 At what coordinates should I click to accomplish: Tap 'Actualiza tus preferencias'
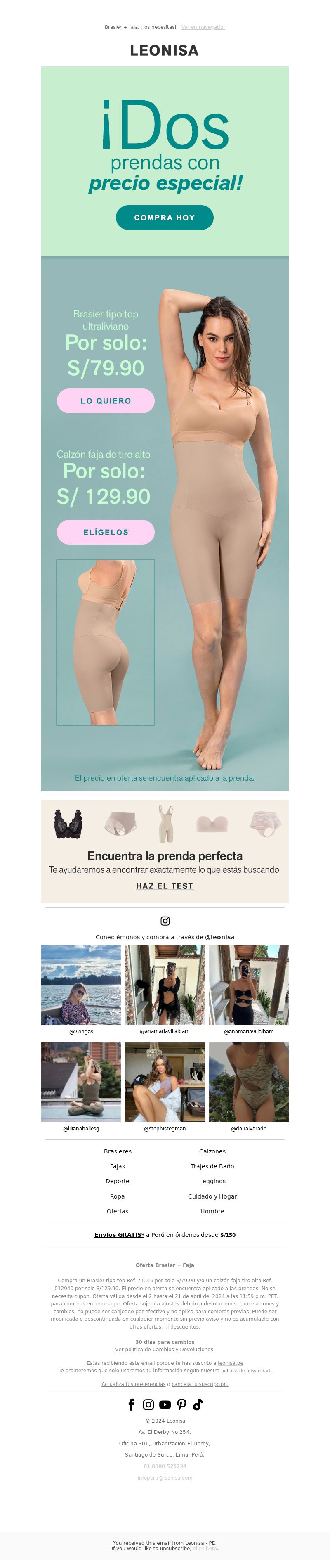coord(133,1384)
